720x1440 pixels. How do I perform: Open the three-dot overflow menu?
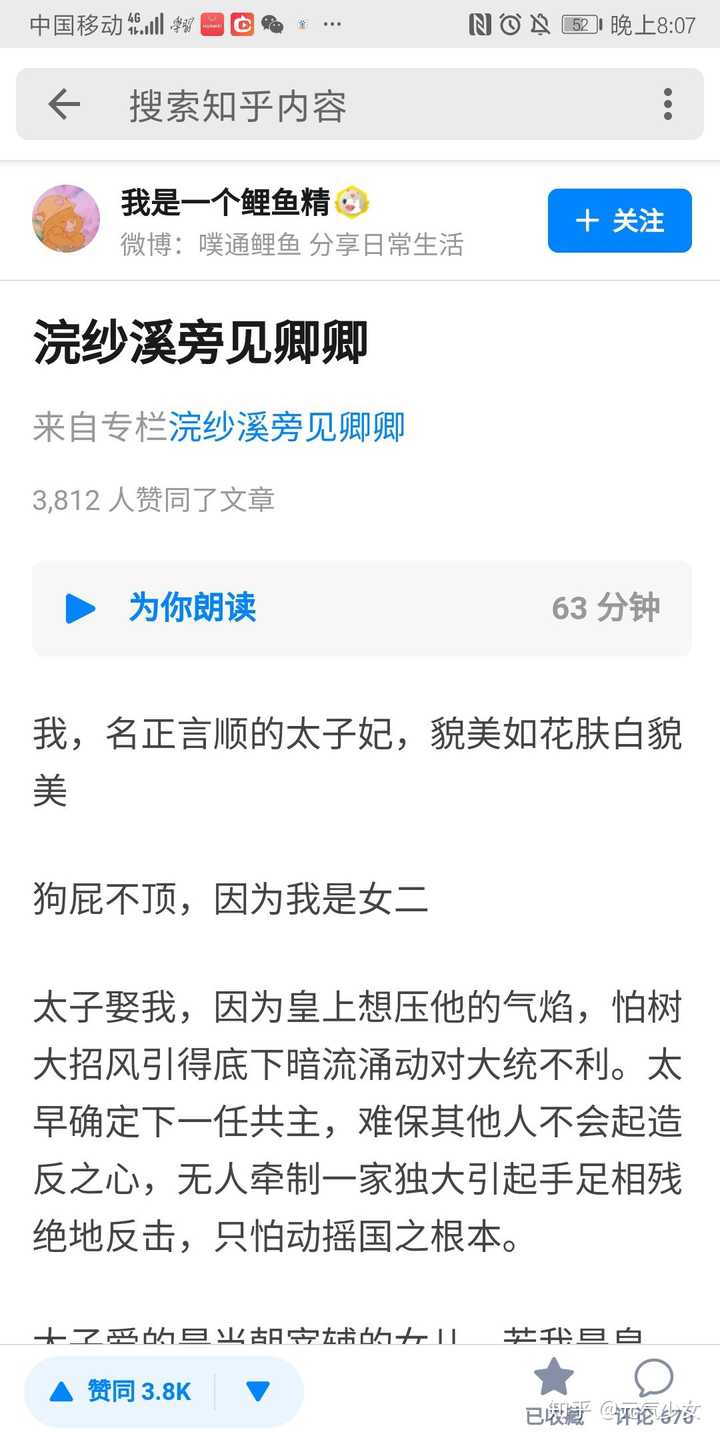point(667,104)
